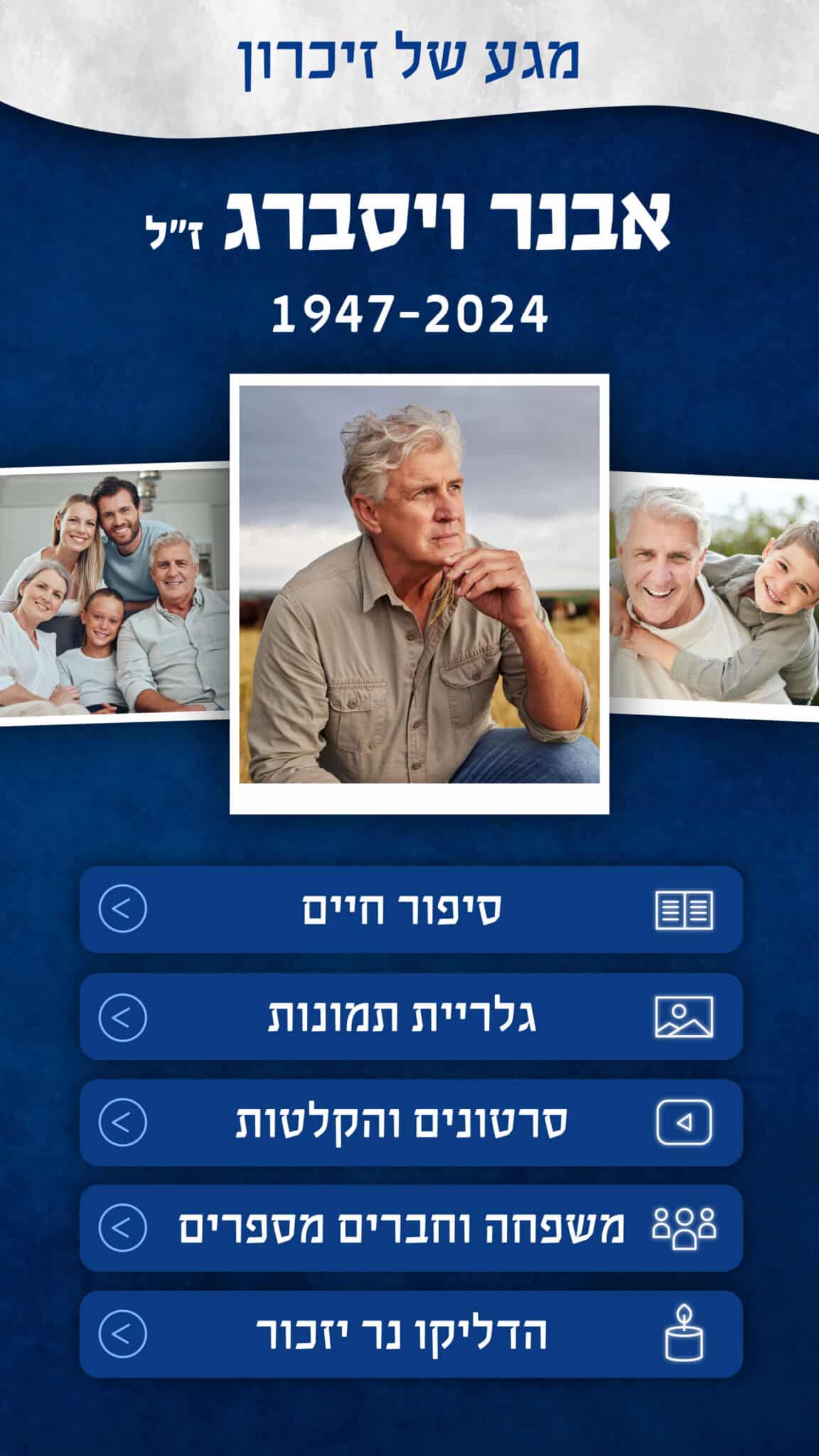The image size is (819, 1456).
Task: Open family and friends' stories (משפחה וחברים מספרים)
Action: click(411, 1228)
